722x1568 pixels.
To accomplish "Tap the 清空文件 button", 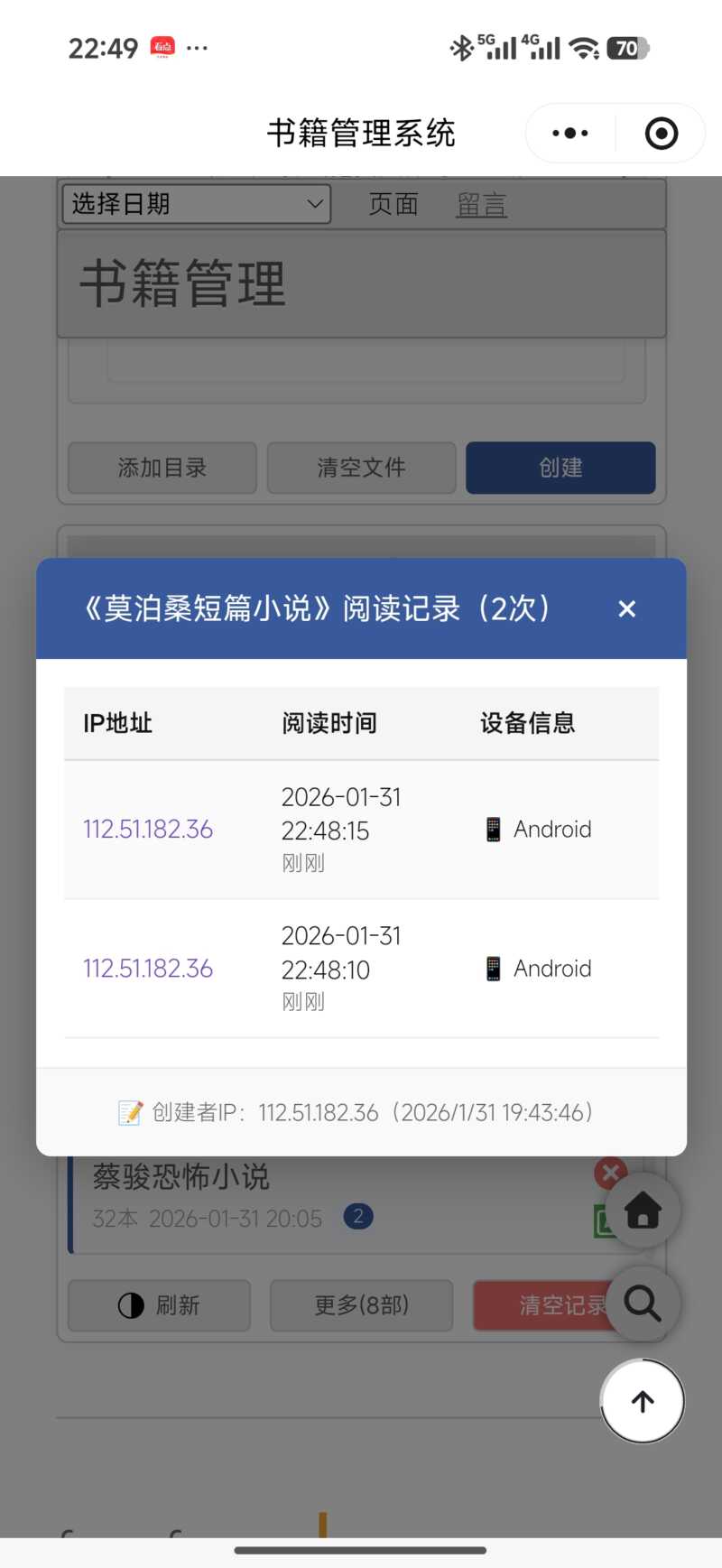I will click(361, 468).
